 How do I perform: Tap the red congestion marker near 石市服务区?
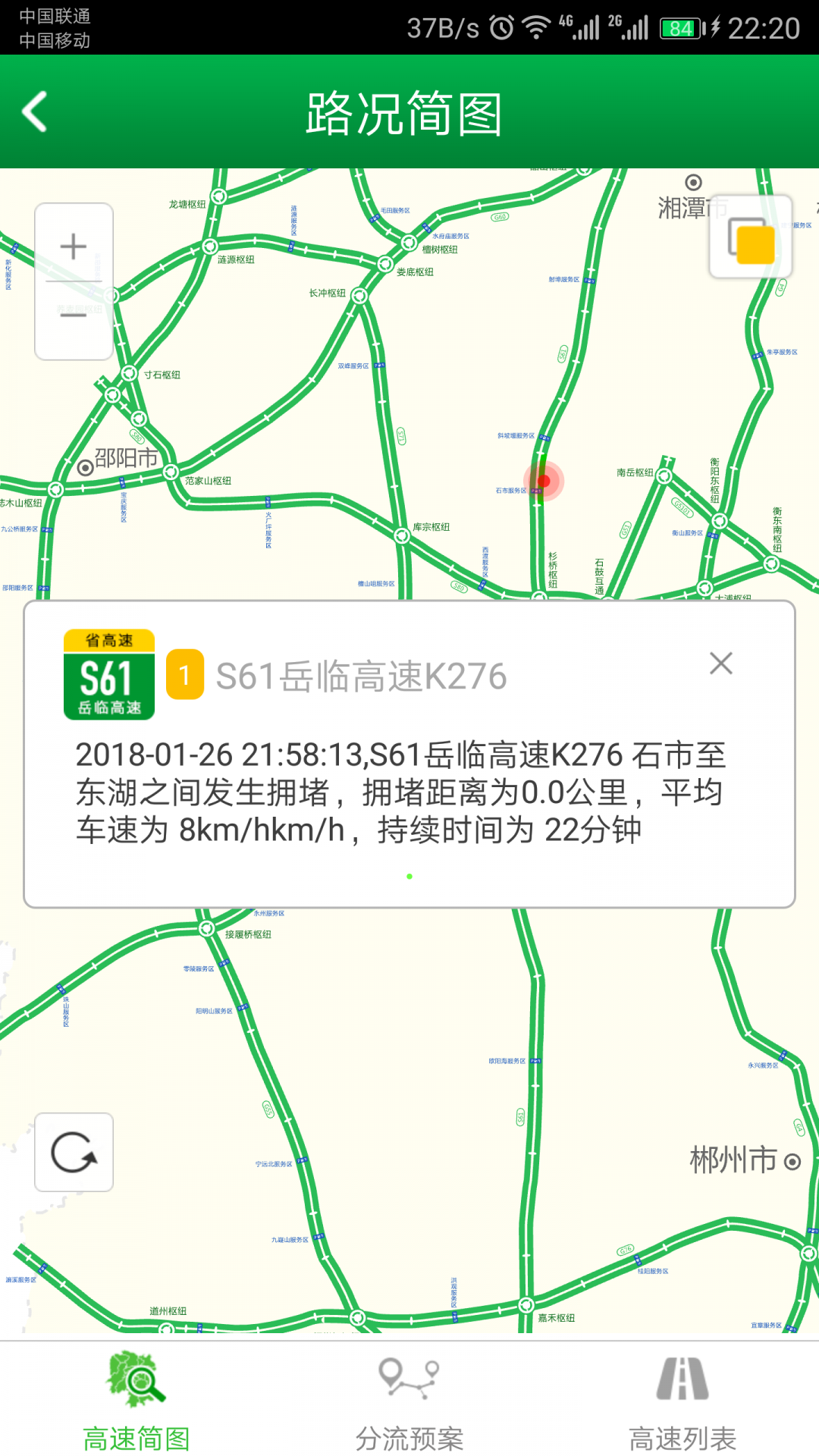click(543, 482)
